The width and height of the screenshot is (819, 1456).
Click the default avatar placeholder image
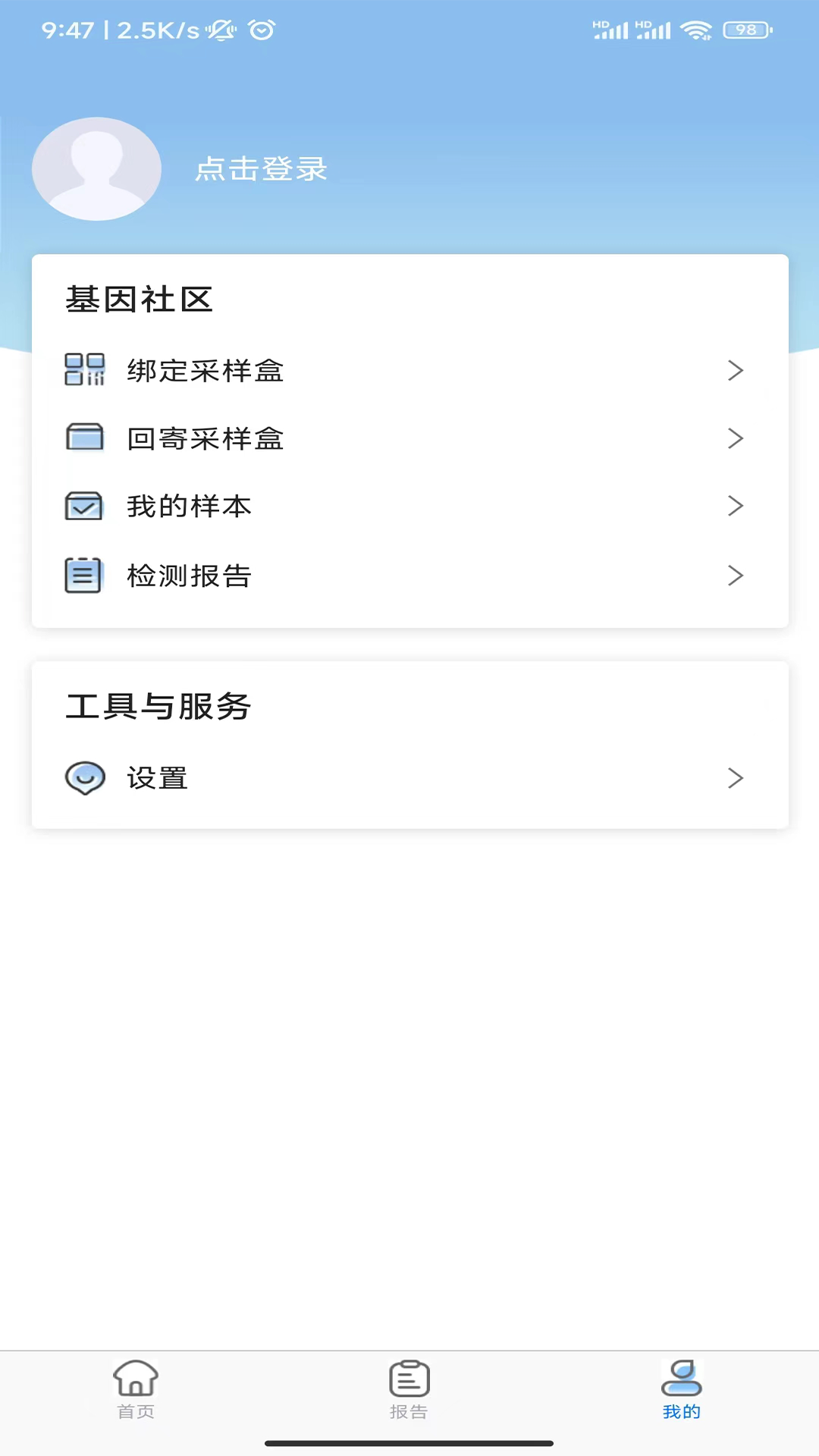[96, 169]
